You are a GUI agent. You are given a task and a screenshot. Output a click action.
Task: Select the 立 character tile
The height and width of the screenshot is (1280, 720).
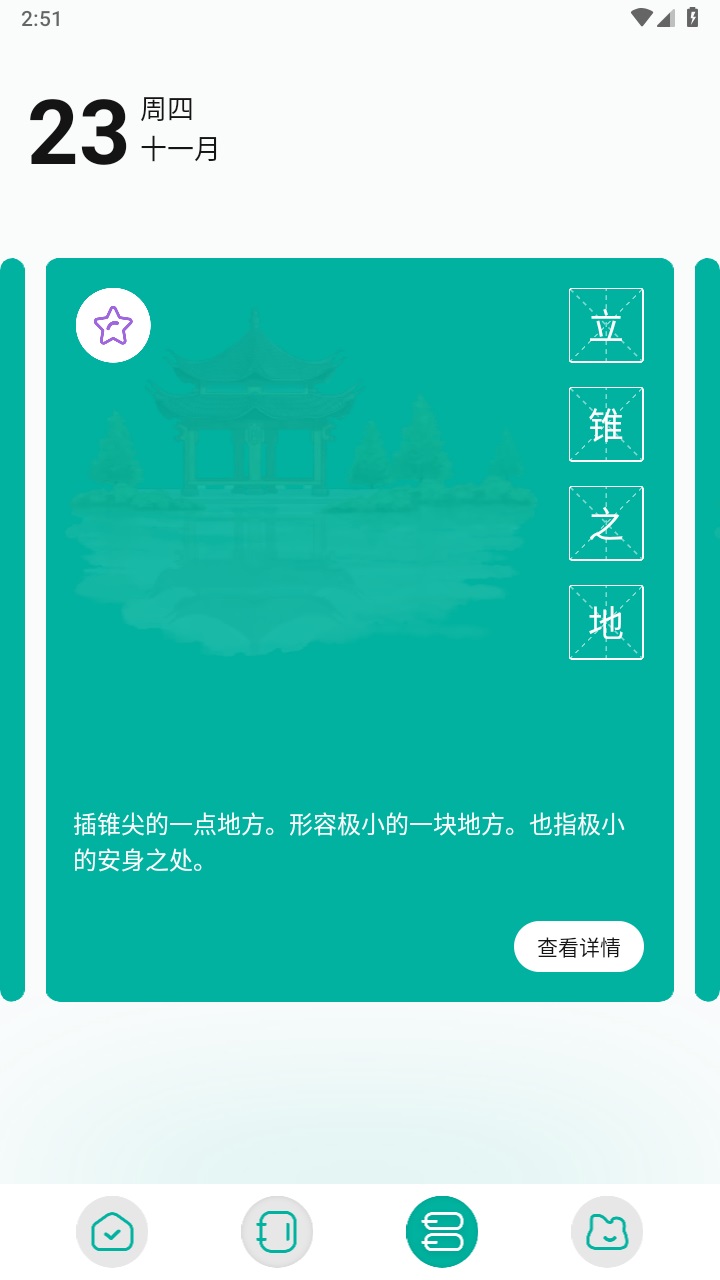click(x=606, y=325)
